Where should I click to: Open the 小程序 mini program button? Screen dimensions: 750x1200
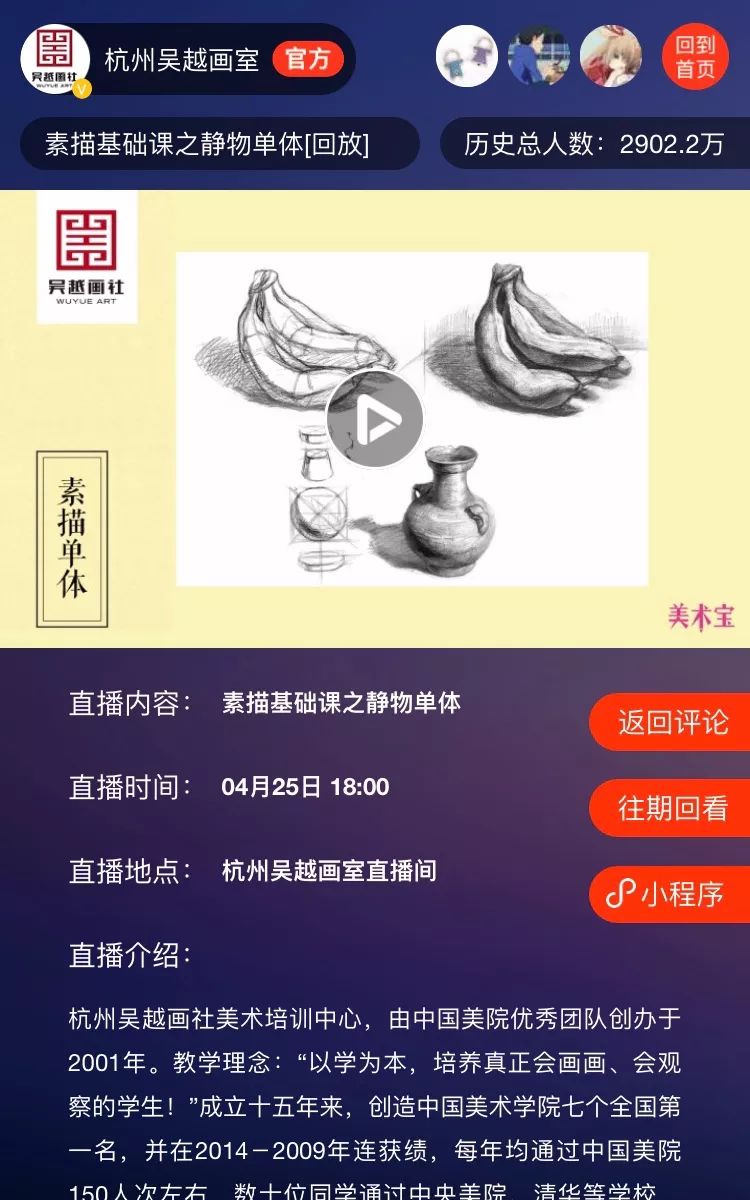tap(672, 894)
